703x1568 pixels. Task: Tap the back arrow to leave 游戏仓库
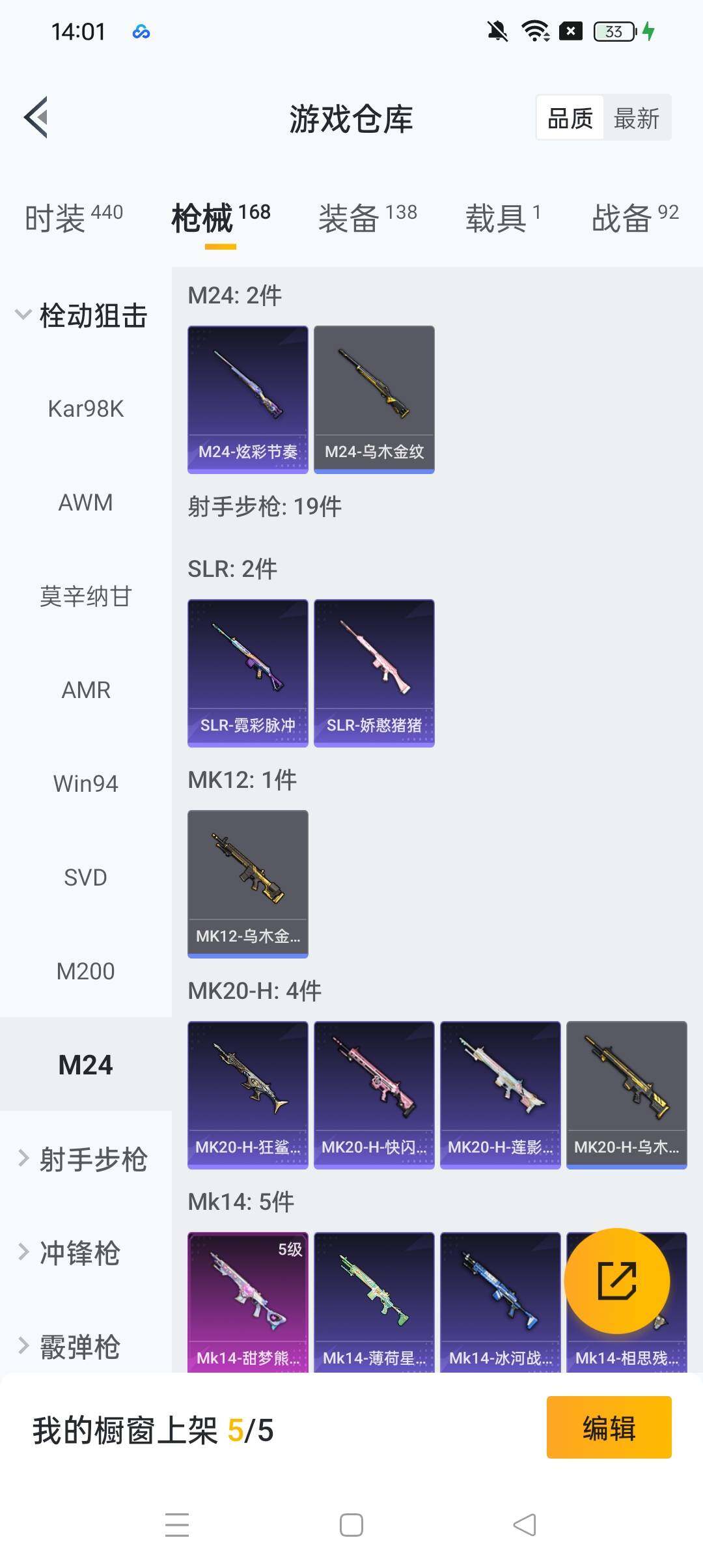[36, 117]
